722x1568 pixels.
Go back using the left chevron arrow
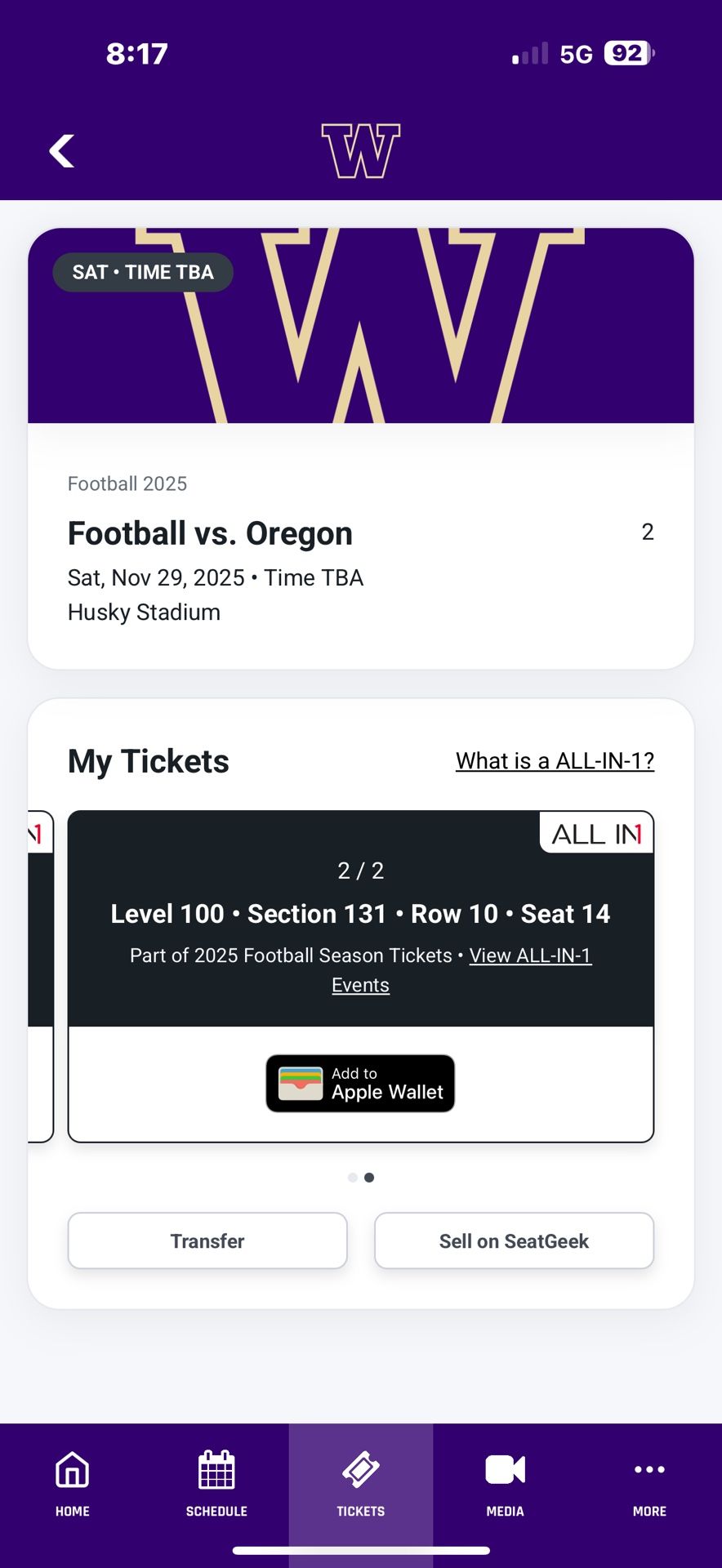61,150
